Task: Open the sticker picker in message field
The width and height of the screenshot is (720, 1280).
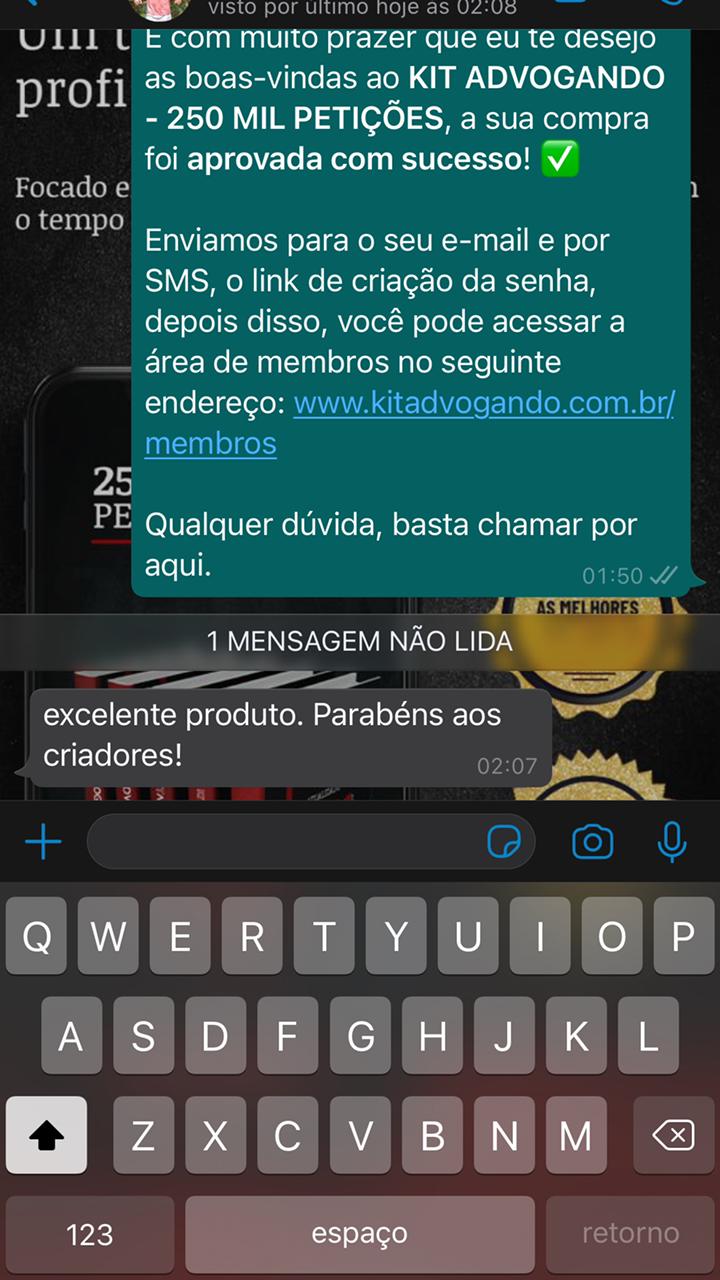Action: 505,843
